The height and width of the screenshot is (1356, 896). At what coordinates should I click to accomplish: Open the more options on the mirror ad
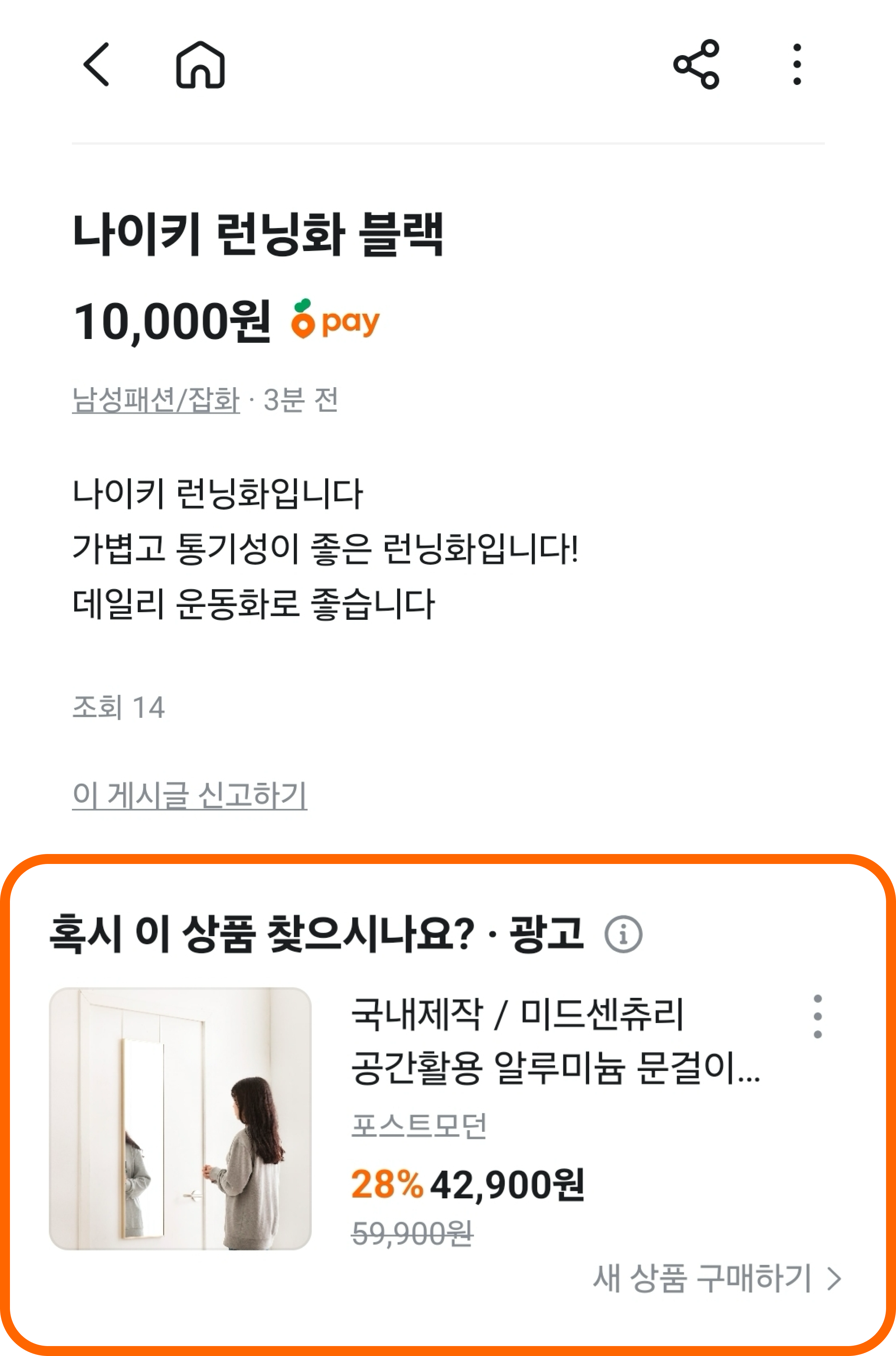pos(817,1017)
